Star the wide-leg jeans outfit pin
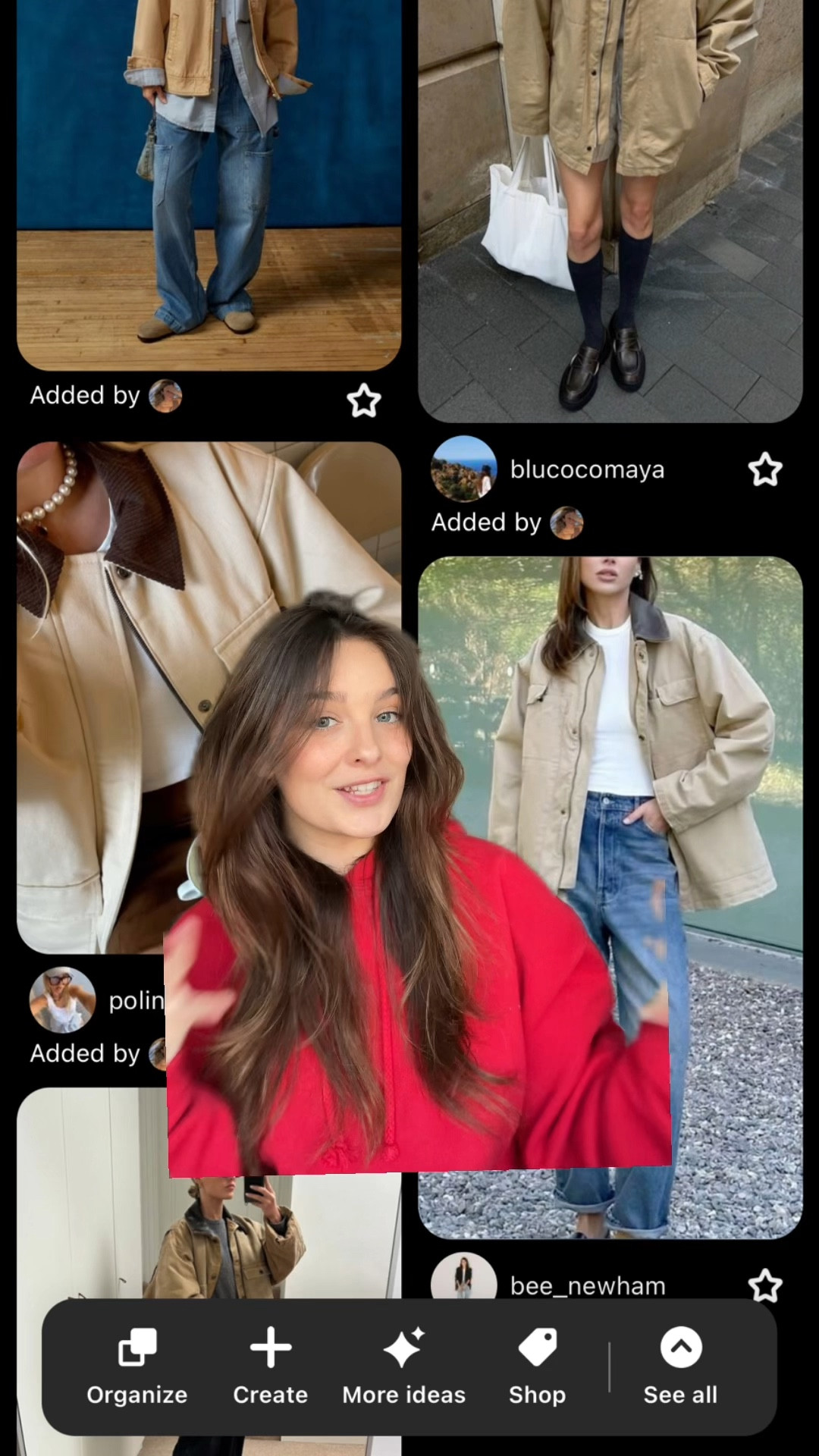The image size is (819, 1456). pos(363,400)
